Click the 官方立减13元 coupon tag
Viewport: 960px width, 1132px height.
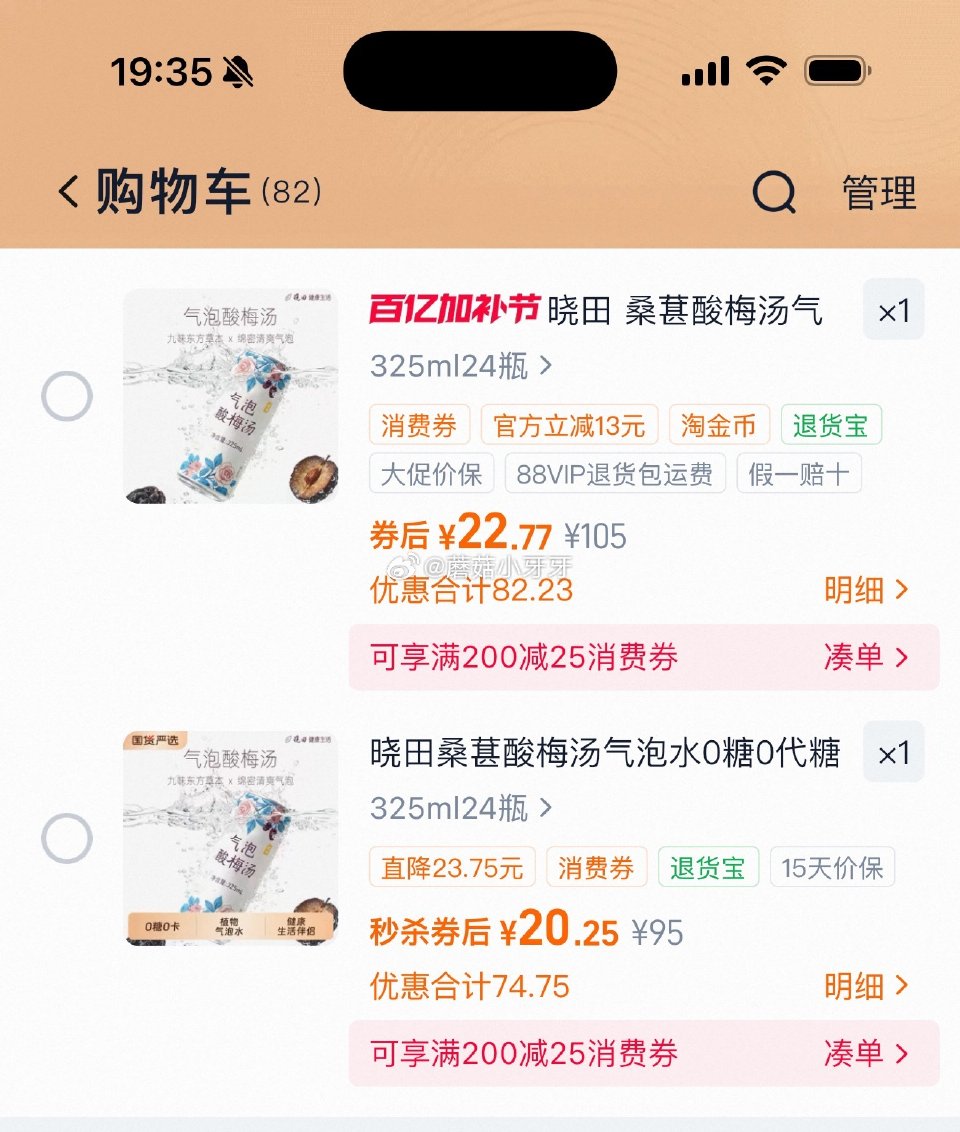click(569, 426)
